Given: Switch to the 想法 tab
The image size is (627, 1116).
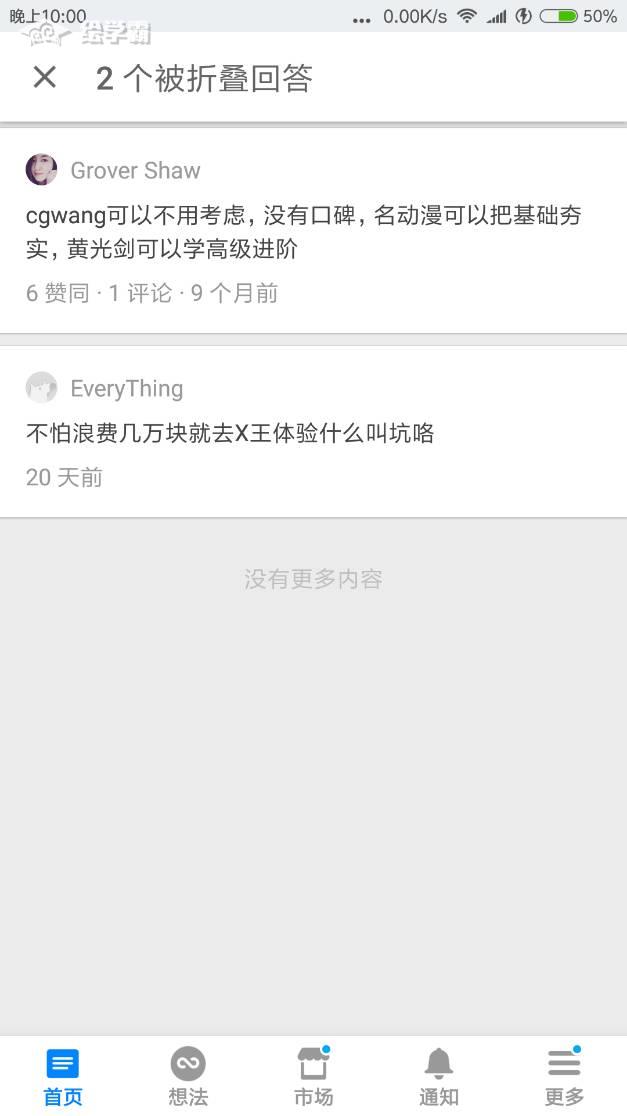Looking at the screenshot, I should (188, 1076).
